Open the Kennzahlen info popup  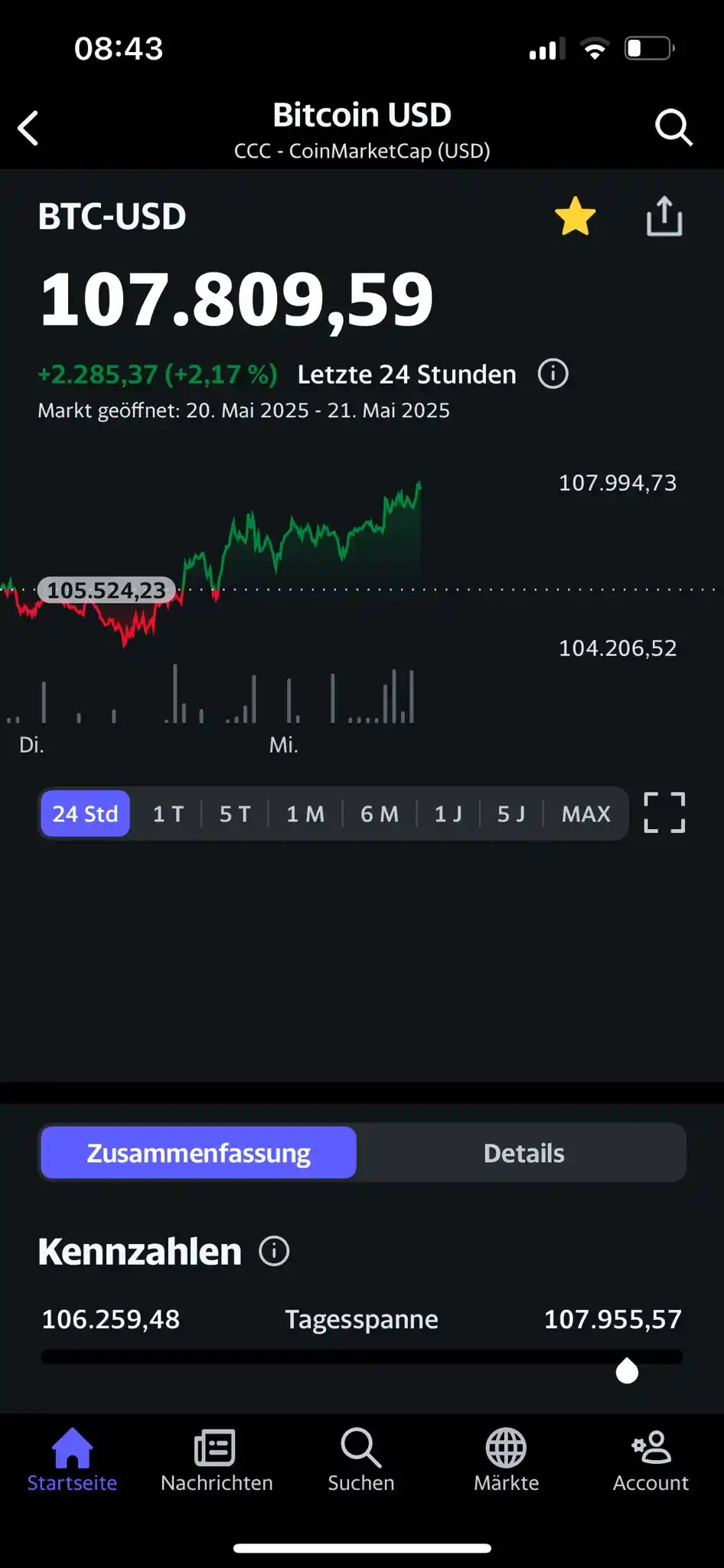(273, 1251)
